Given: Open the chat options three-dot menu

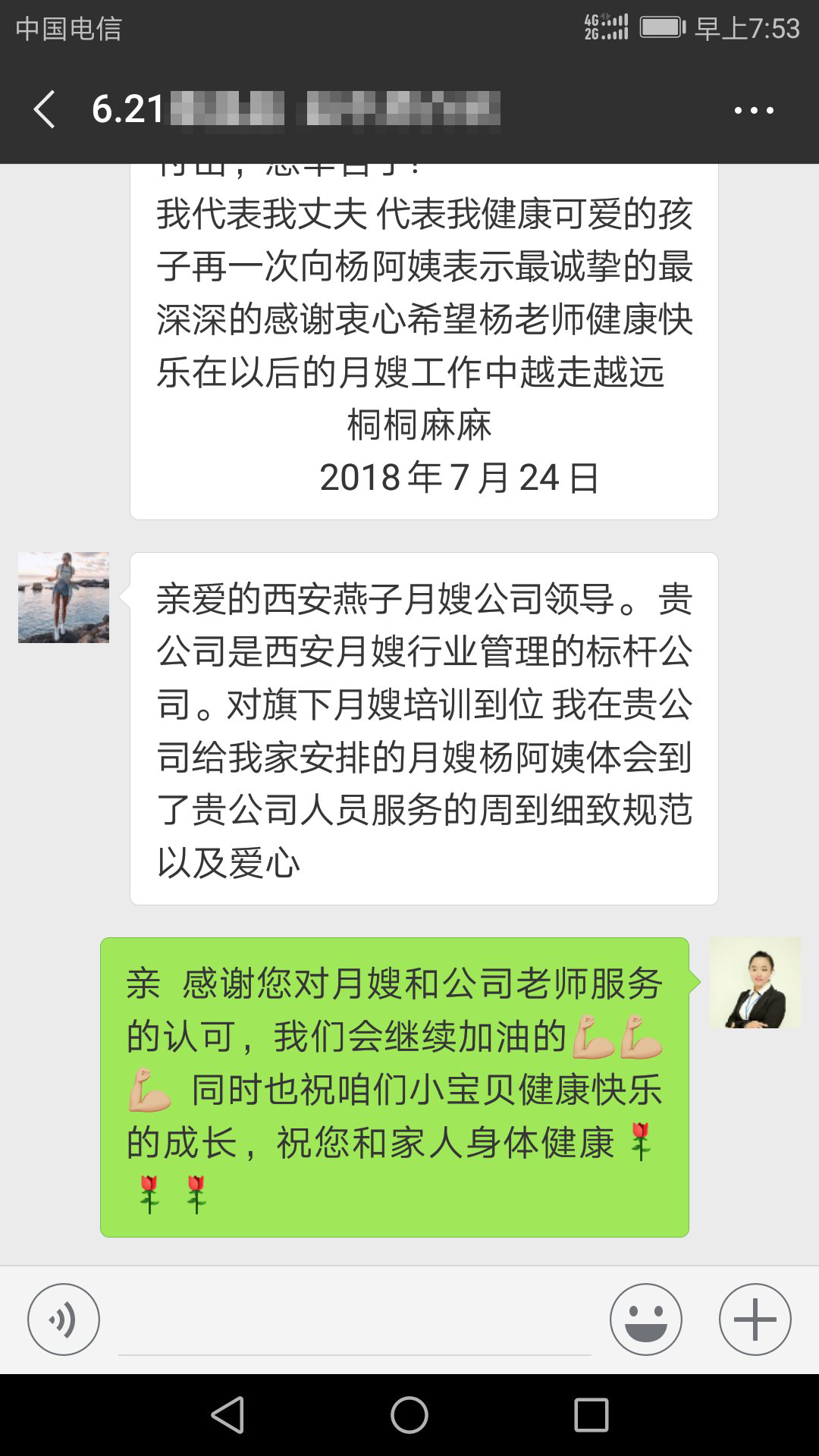Looking at the screenshot, I should (x=754, y=111).
